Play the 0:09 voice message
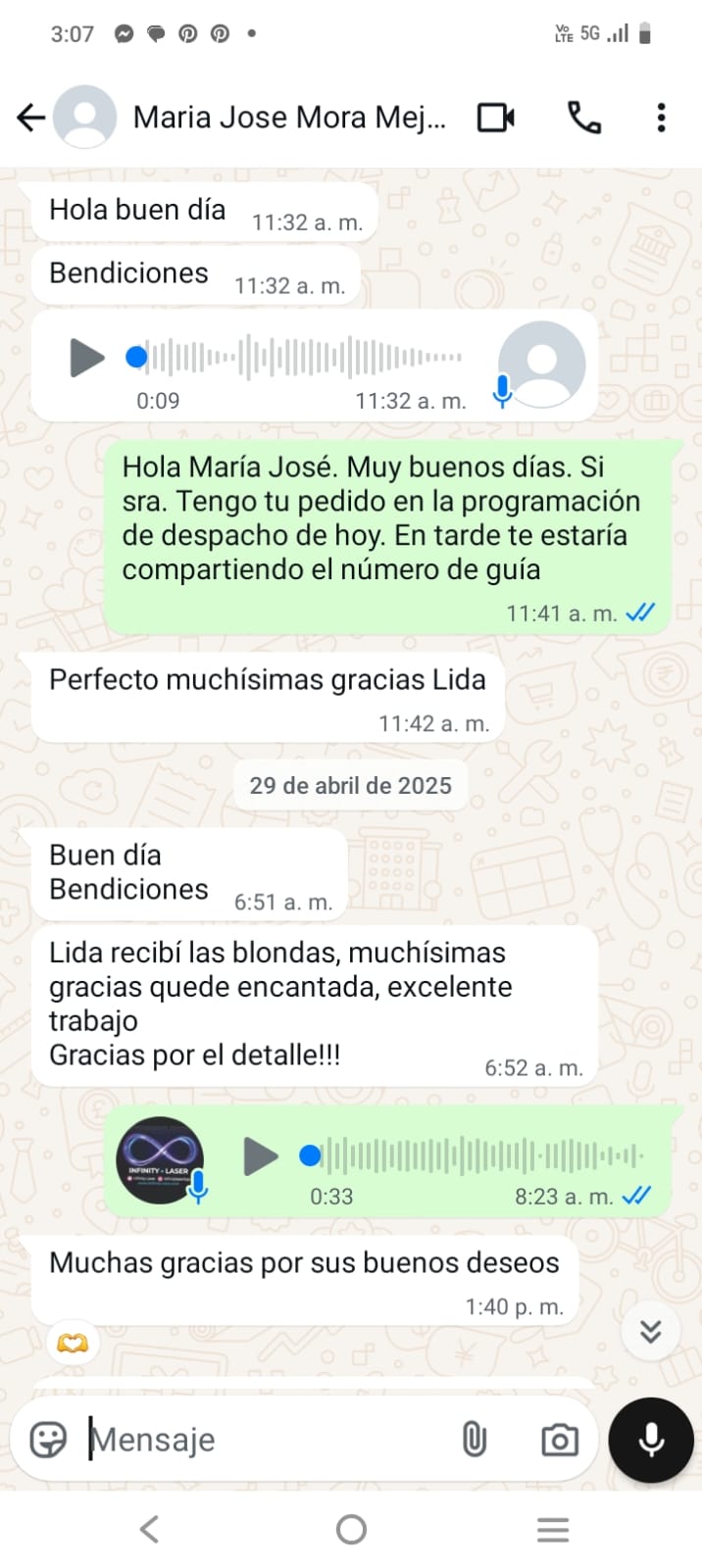This screenshot has height=1568, width=702. pyautogui.click(x=86, y=358)
